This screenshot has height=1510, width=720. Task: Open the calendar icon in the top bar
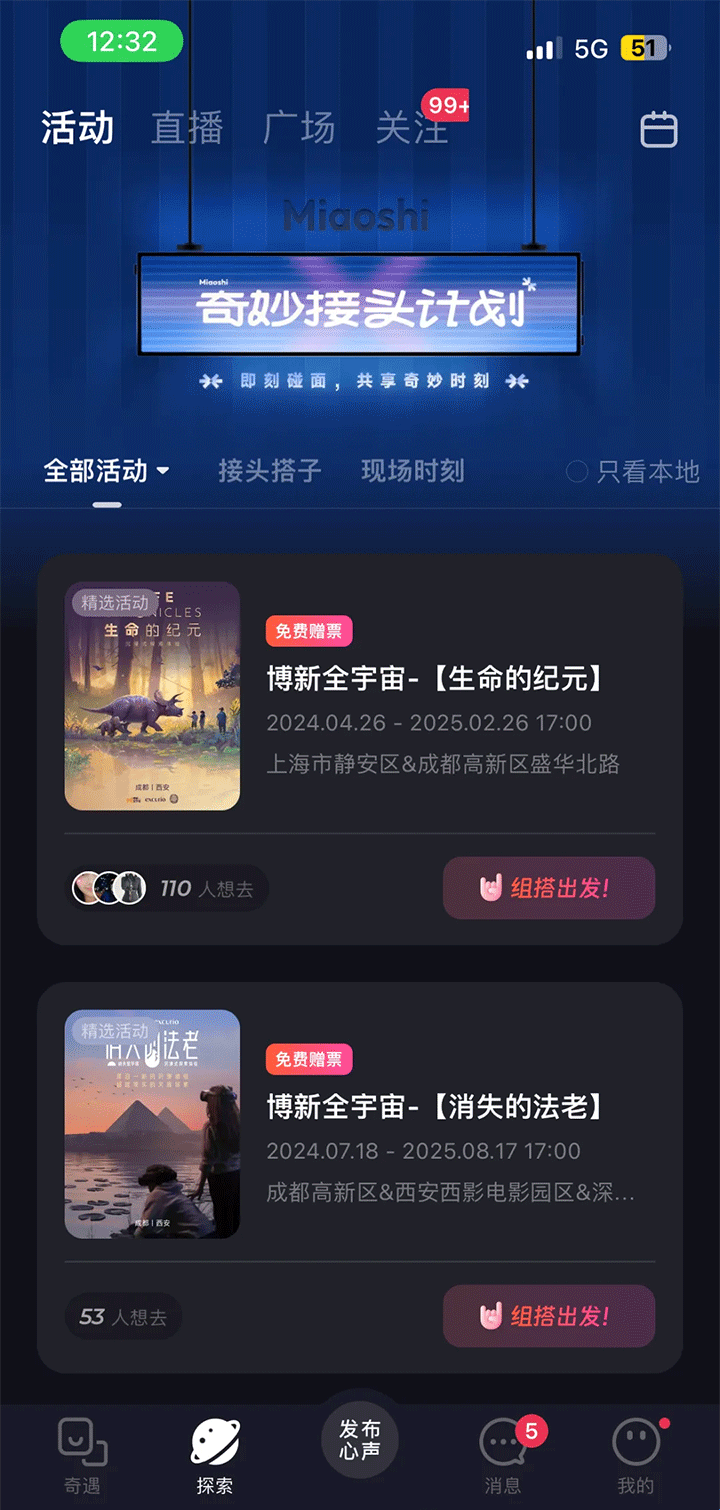(x=658, y=129)
